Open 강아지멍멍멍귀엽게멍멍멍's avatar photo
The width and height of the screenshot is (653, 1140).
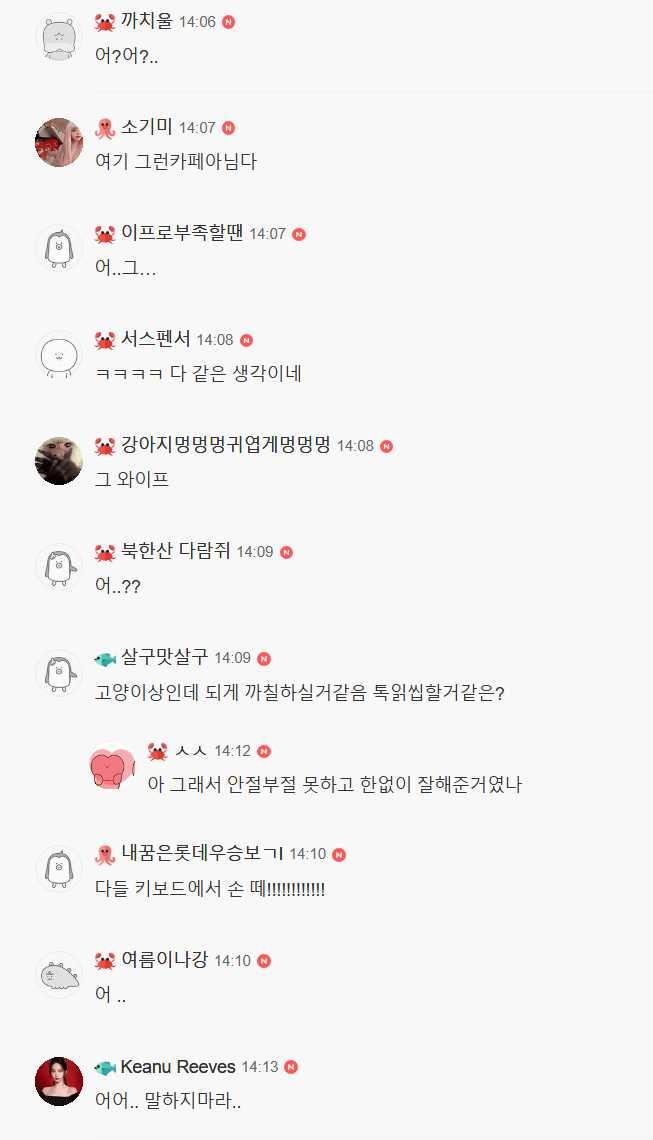[59, 461]
